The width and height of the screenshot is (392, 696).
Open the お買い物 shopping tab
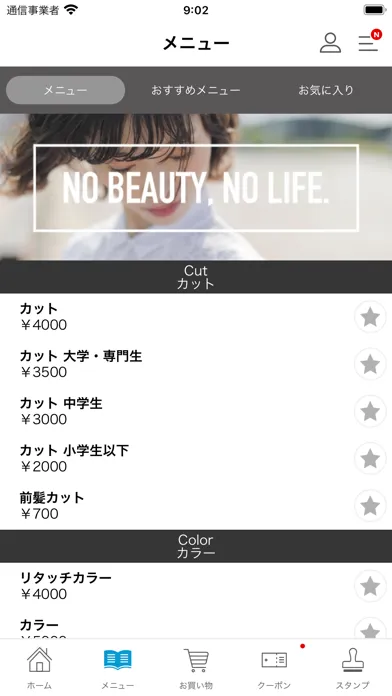196,668
